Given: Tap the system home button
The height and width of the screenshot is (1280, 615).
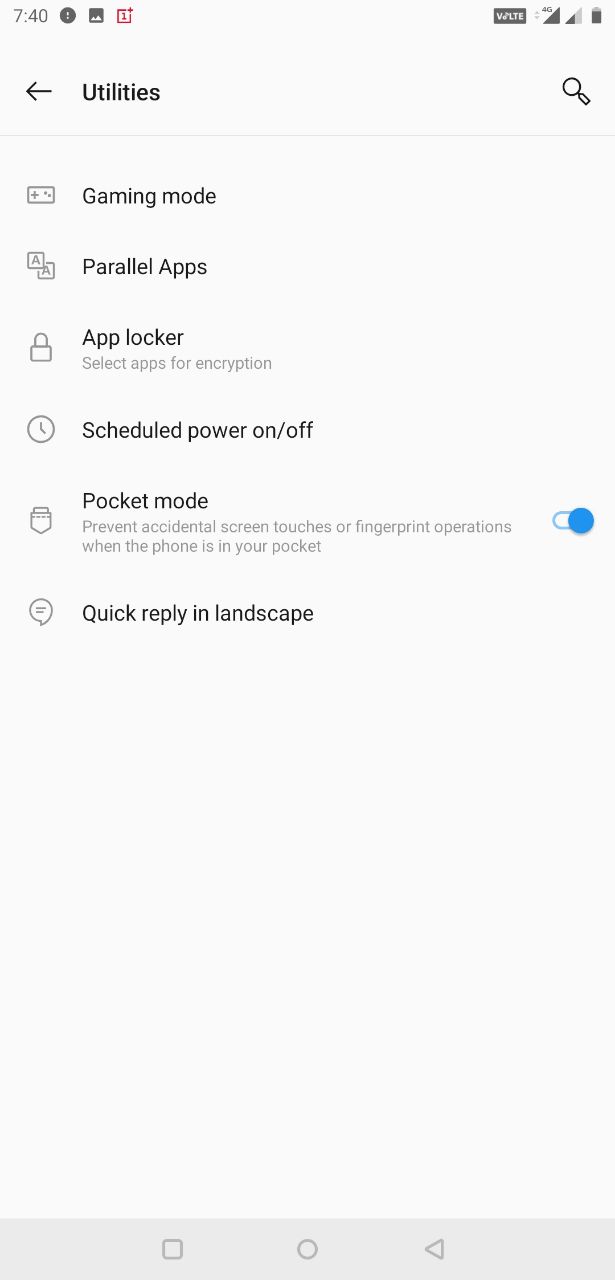Looking at the screenshot, I should point(307,1249).
